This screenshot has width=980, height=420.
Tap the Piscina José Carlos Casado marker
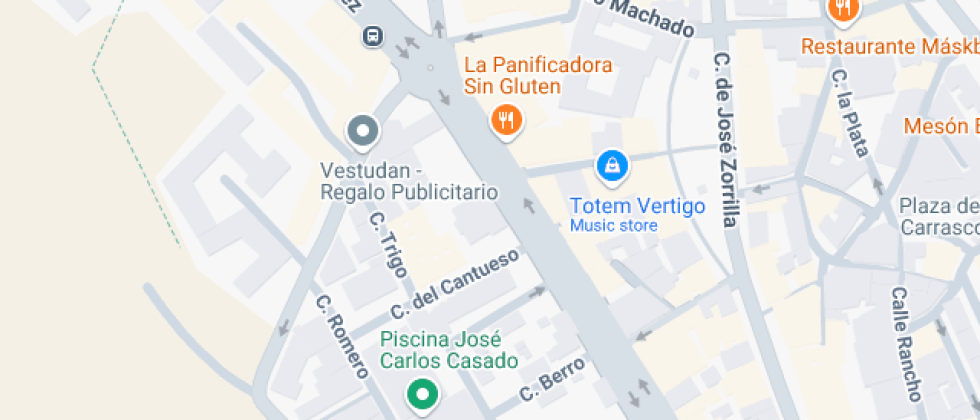(x=422, y=394)
